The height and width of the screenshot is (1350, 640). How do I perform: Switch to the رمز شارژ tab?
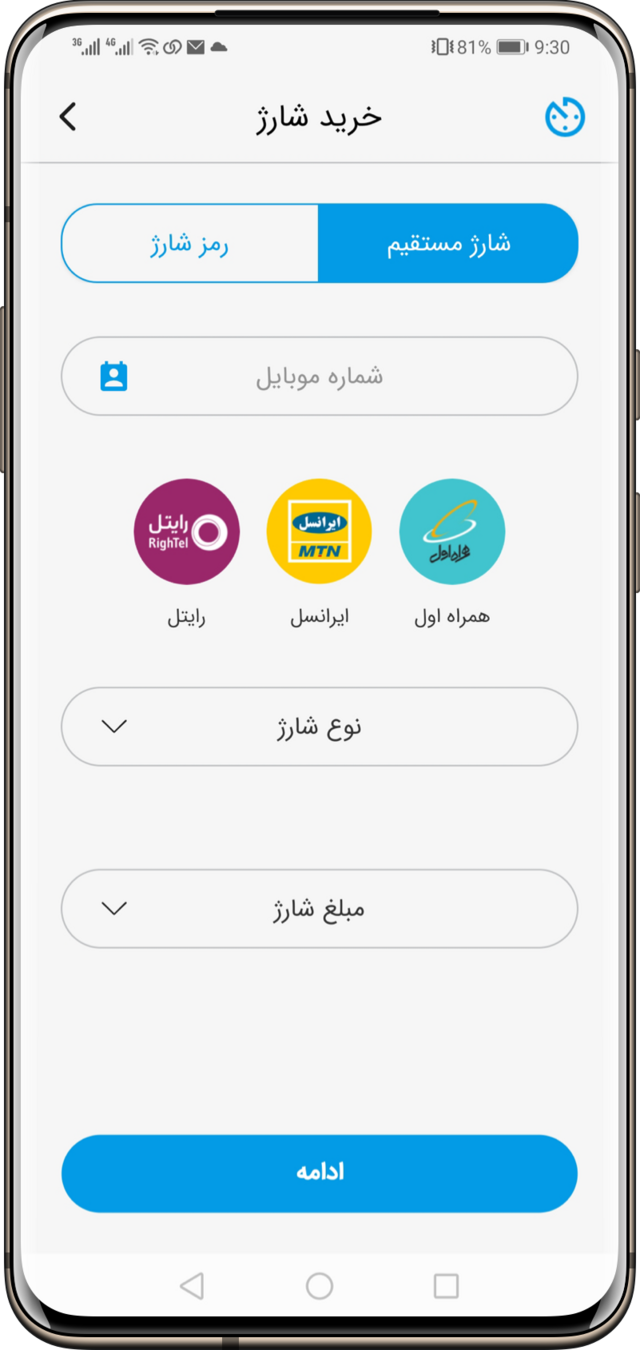point(190,243)
